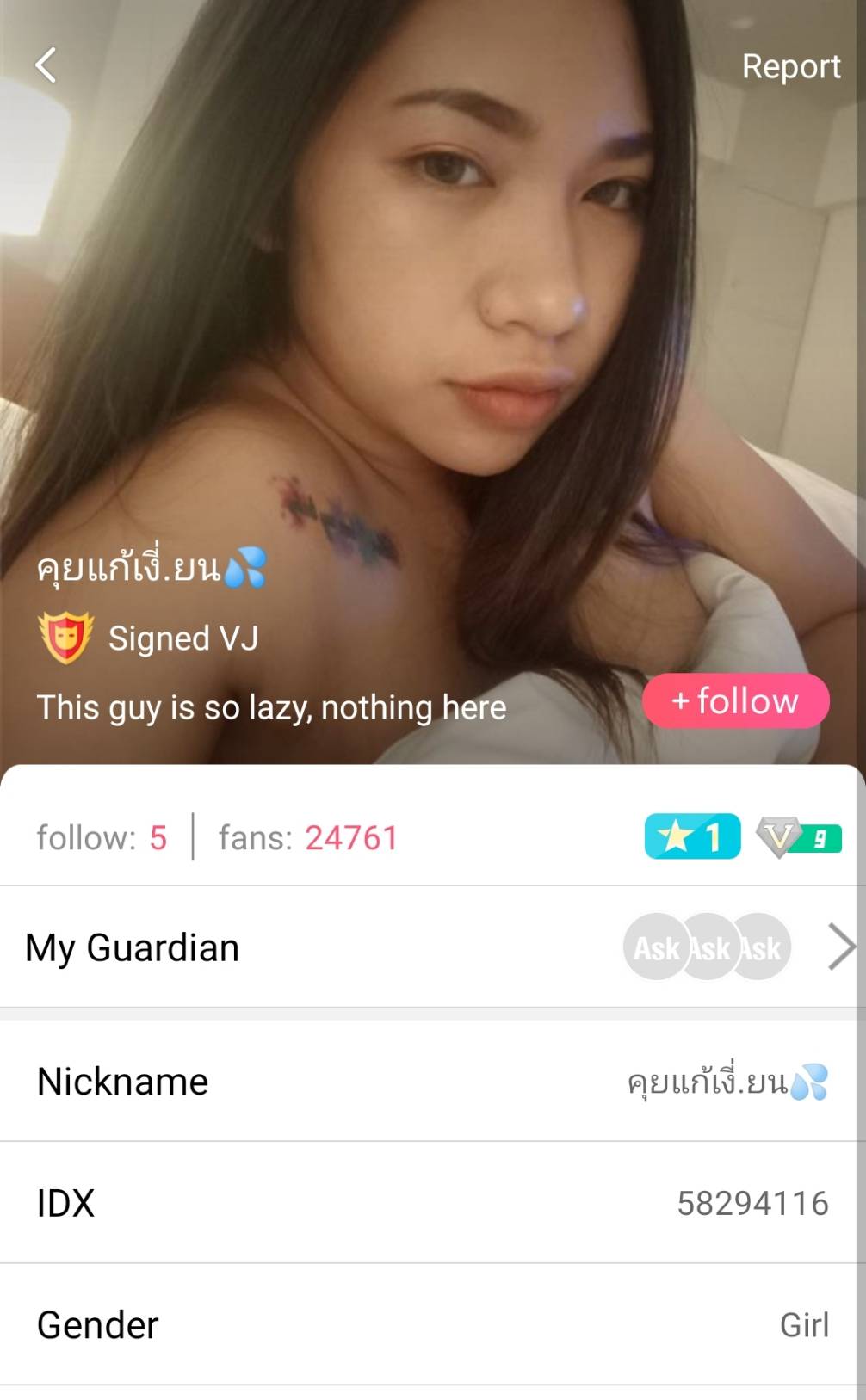
Task: Report this profile
Action: pos(790,66)
